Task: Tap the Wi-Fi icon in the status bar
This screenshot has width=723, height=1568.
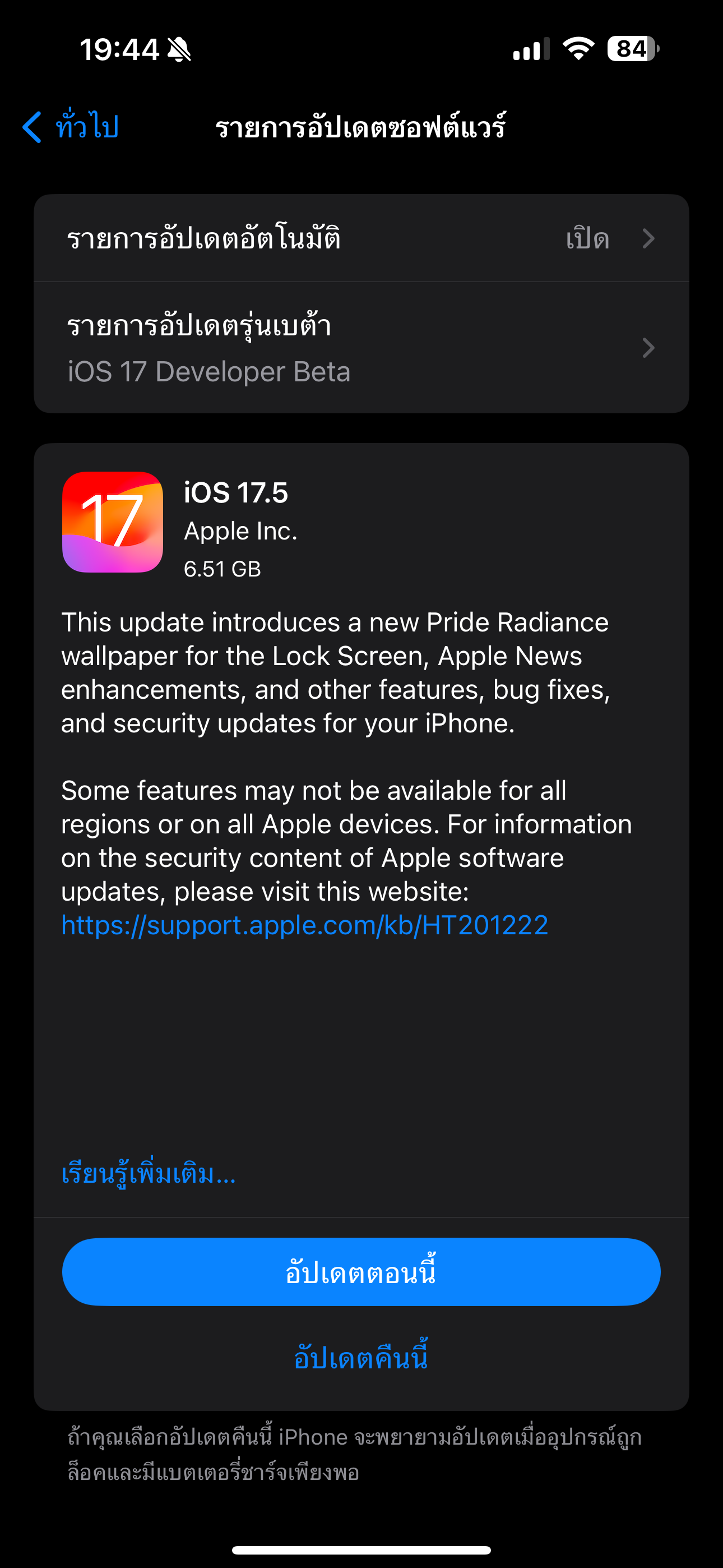Action: (576, 50)
